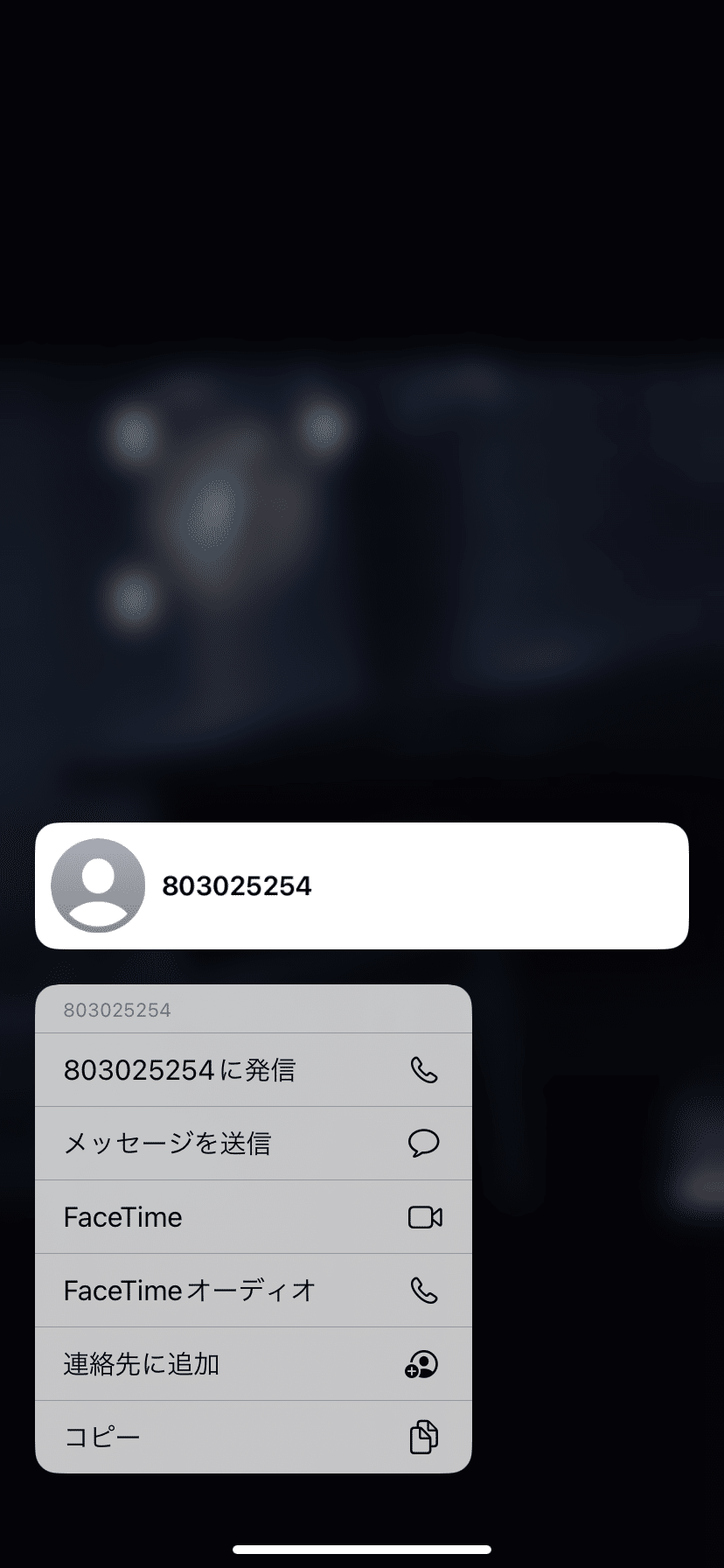Tap the FaceTime video camera icon
The height and width of the screenshot is (1568, 724).
coord(425,1216)
